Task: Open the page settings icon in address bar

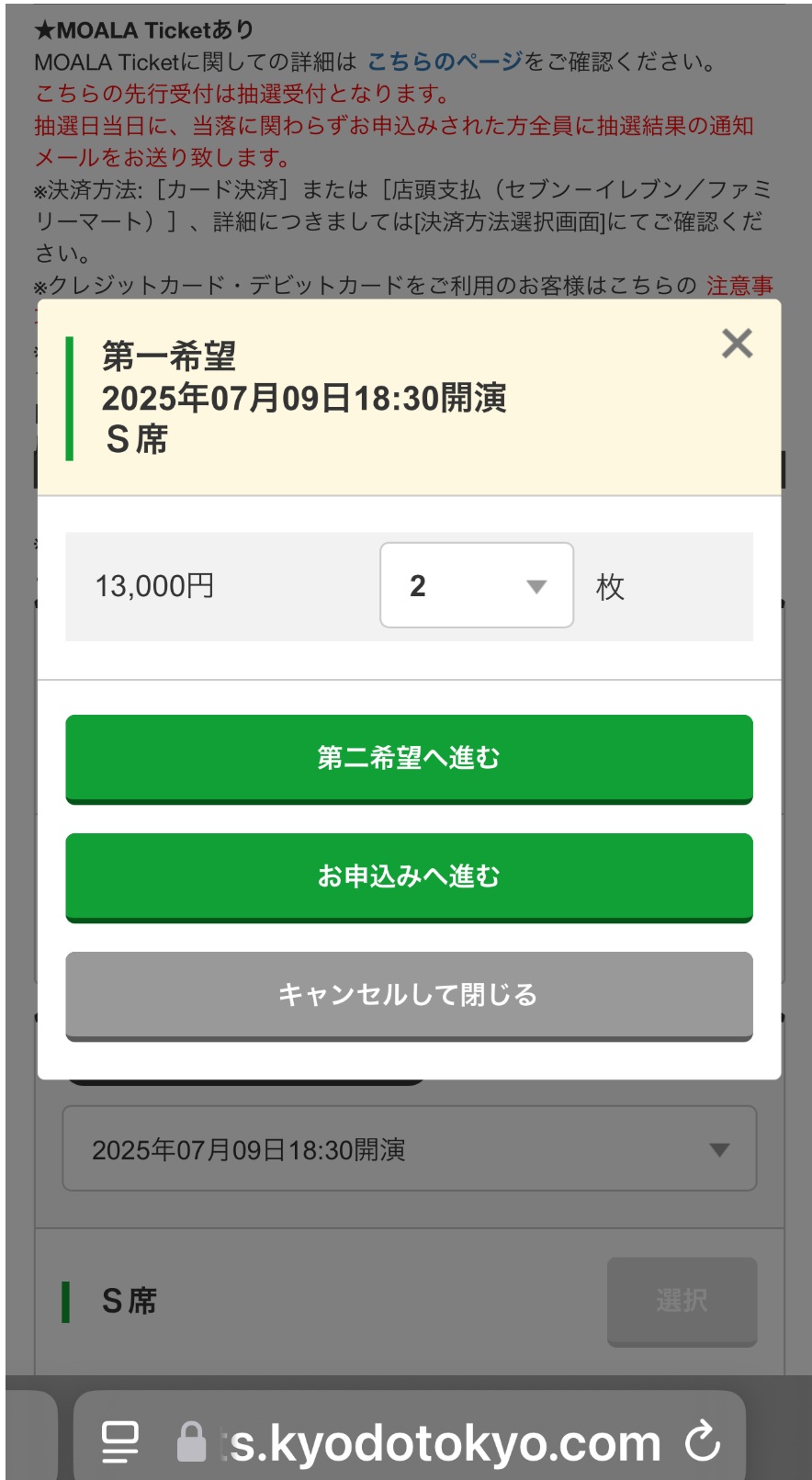Action: point(119,1441)
